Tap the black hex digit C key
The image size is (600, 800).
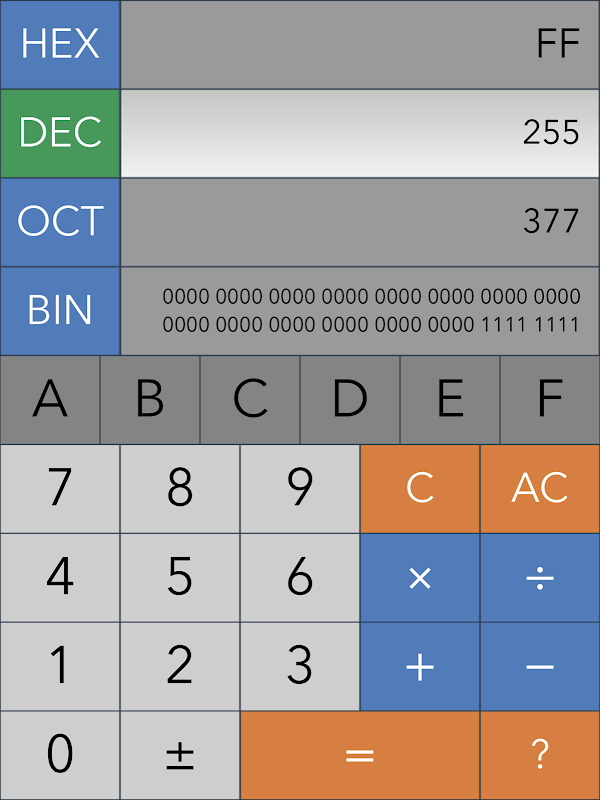point(250,399)
